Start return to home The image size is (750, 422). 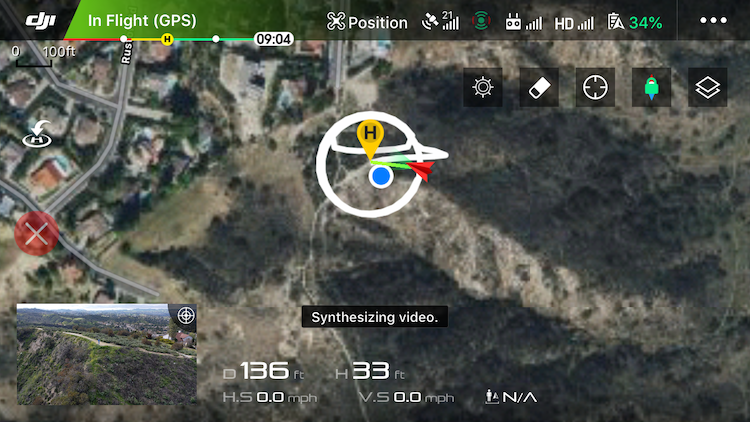pyautogui.click(x=38, y=135)
